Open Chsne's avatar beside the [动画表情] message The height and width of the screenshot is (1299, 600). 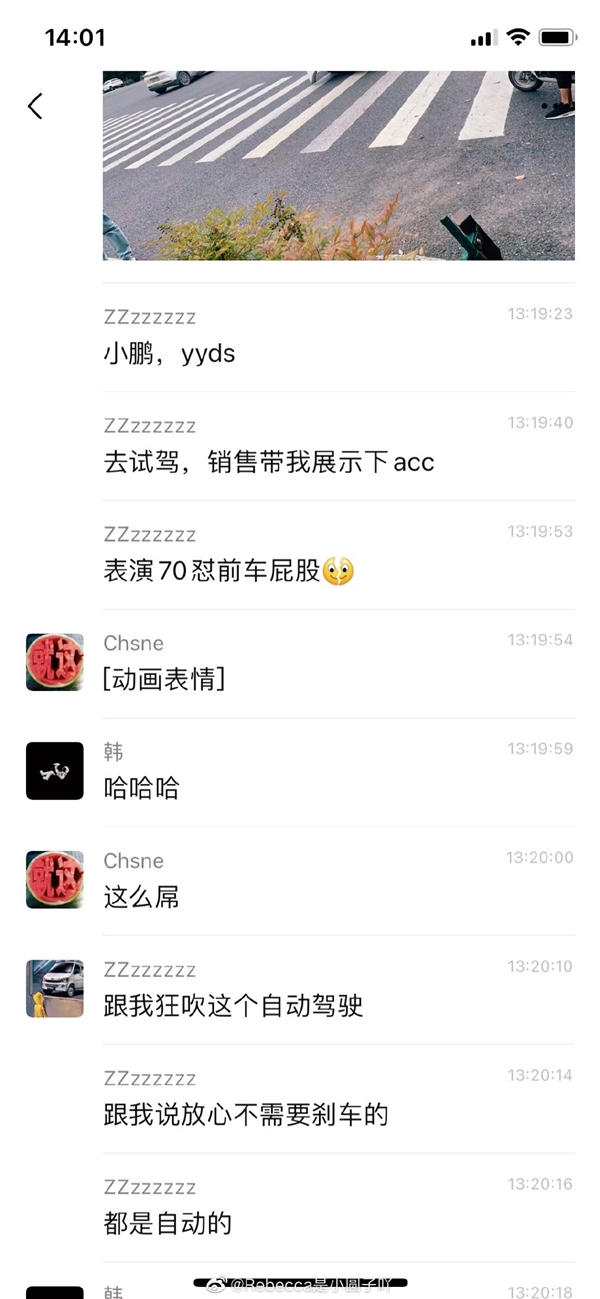click(55, 662)
